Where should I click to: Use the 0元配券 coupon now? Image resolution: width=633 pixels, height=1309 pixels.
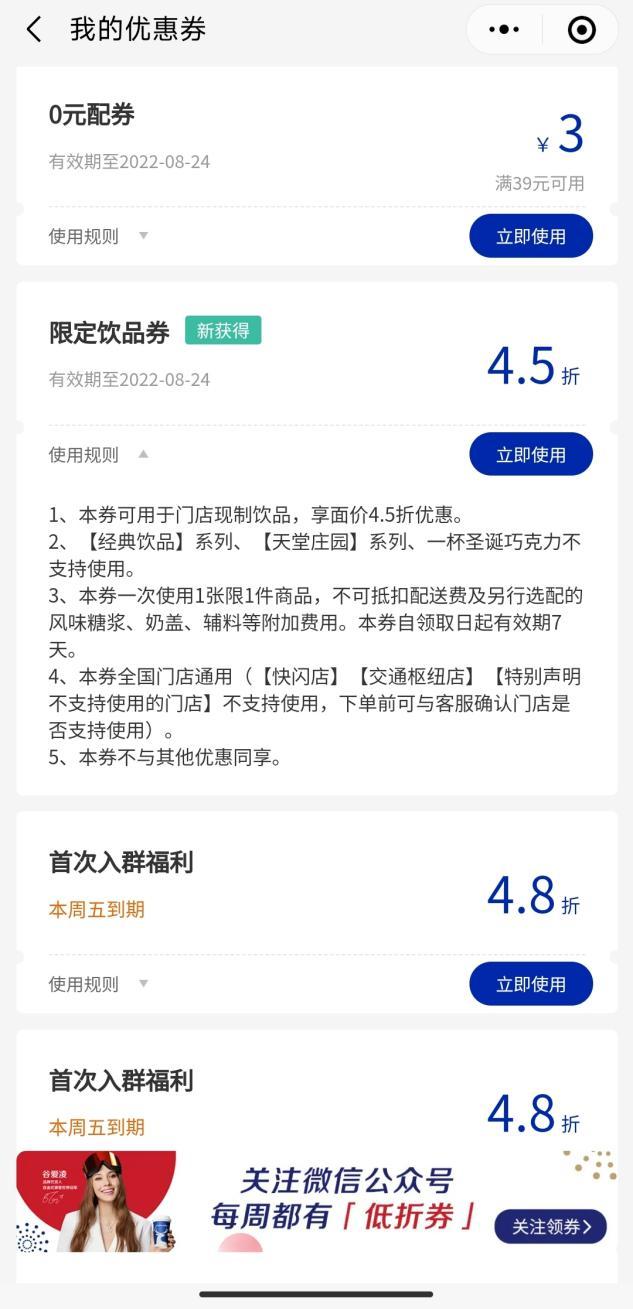(x=530, y=237)
